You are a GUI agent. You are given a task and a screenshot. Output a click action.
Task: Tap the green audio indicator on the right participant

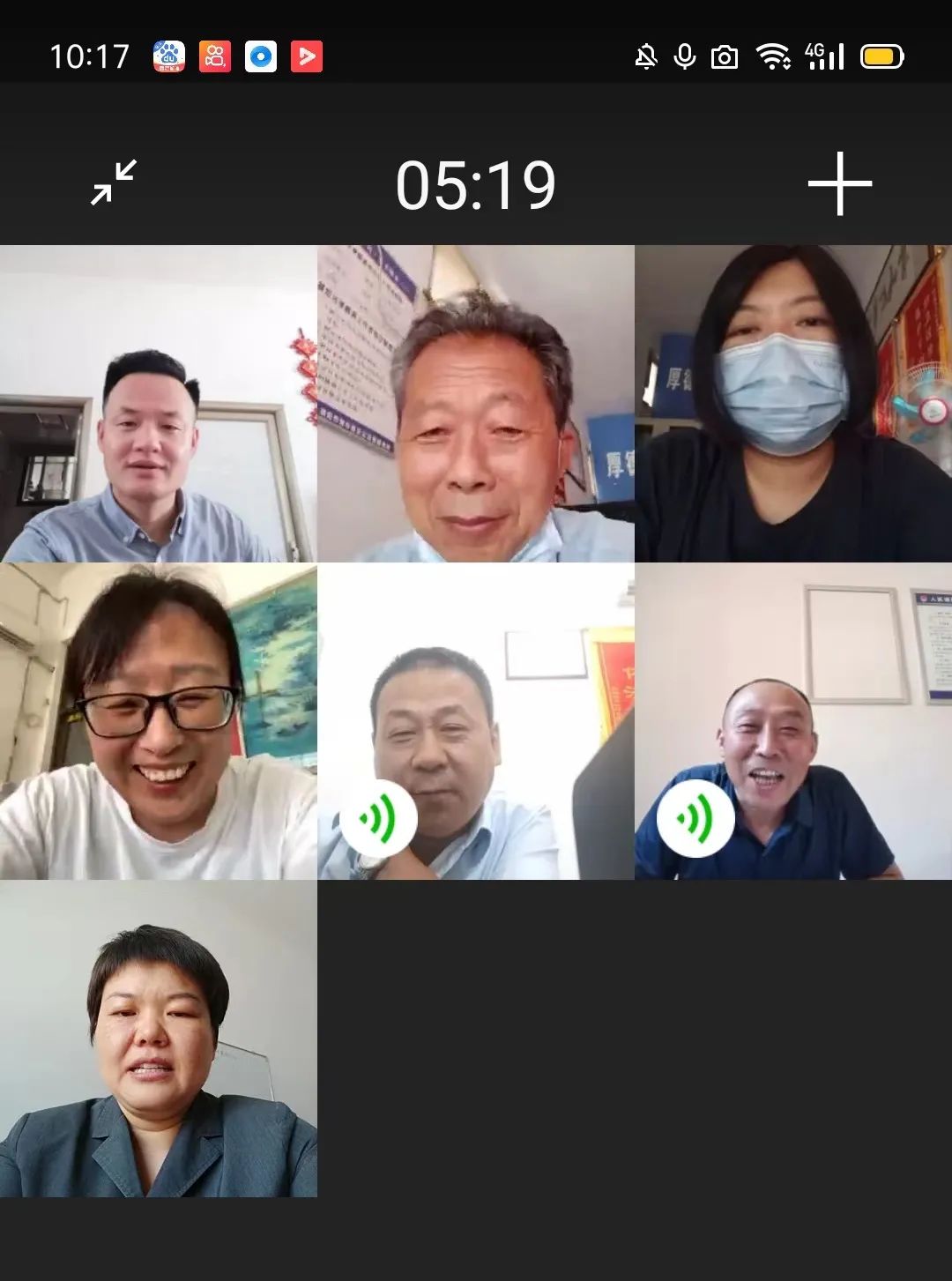[694, 816]
